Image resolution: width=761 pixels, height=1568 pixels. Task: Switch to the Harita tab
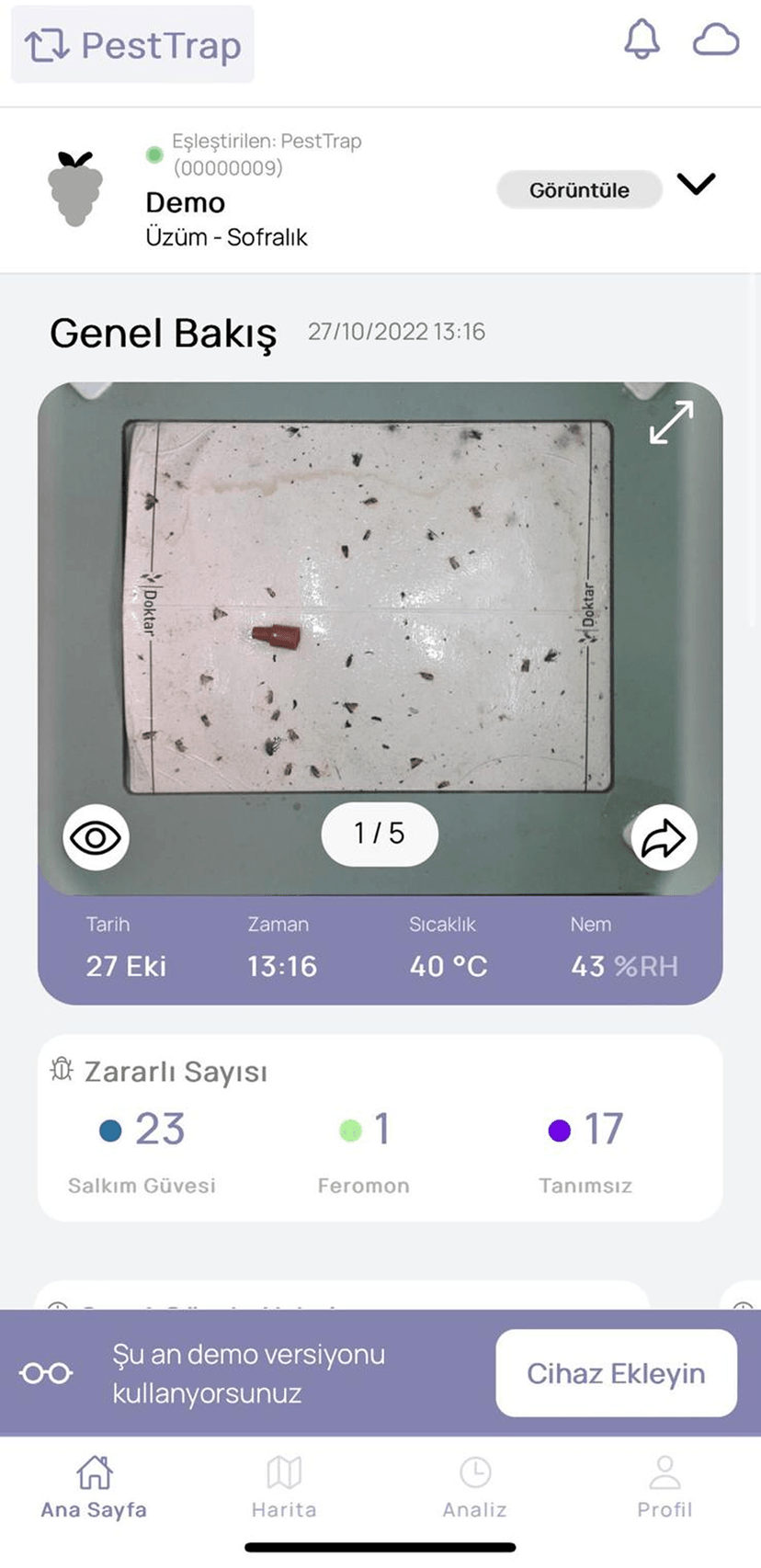coord(284,1486)
